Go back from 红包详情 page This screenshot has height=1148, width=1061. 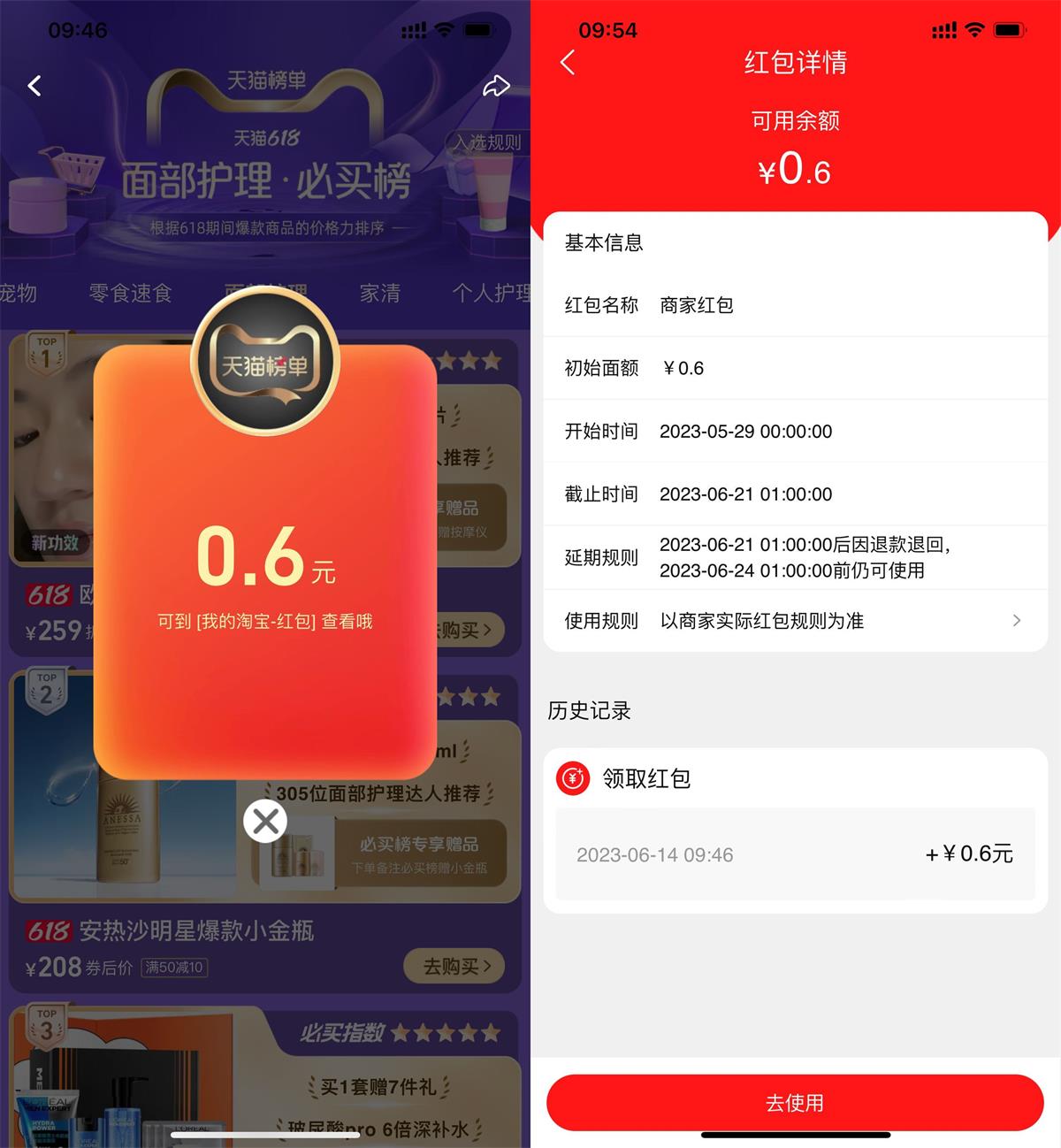click(569, 62)
